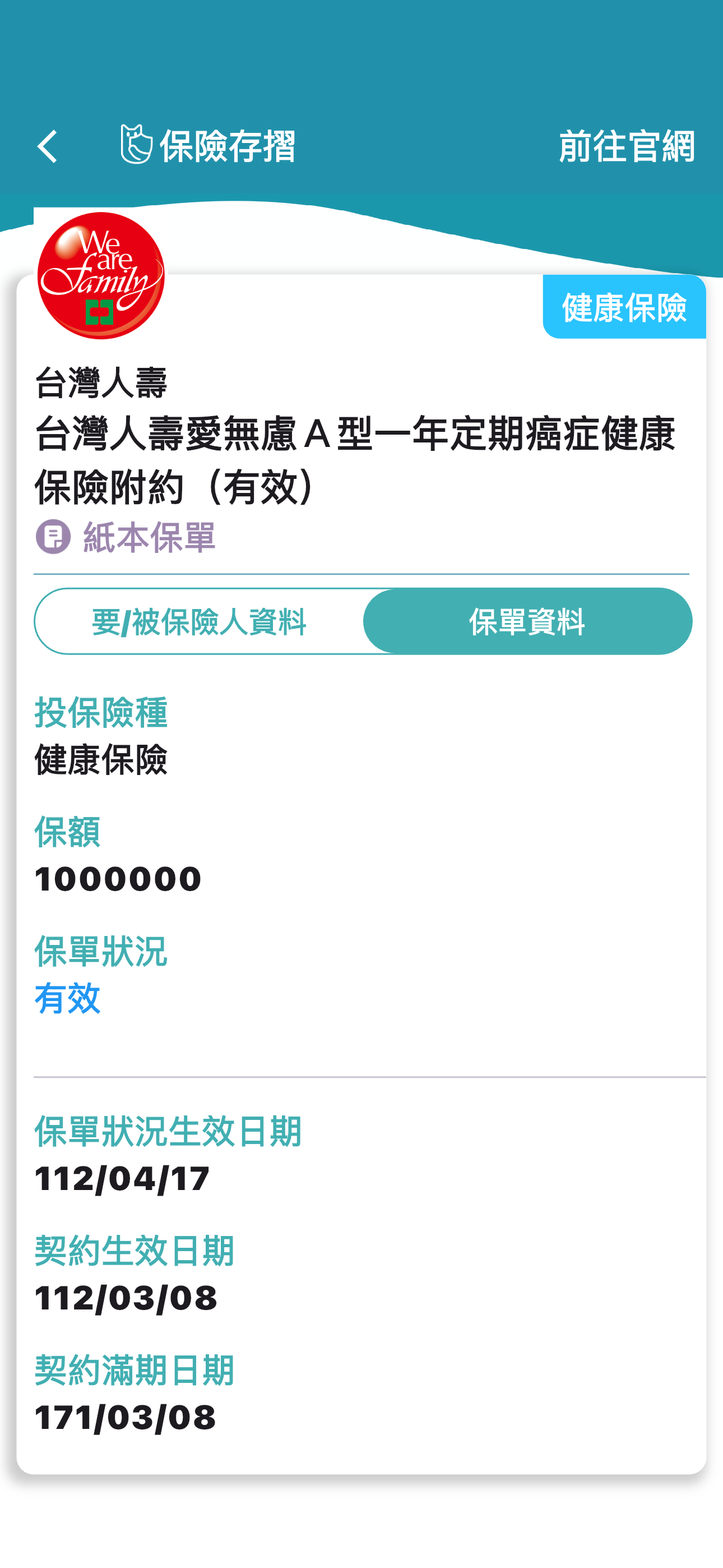
Task: Open the 前往官網 link
Action: pyautogui.click(x=626, y=147)
